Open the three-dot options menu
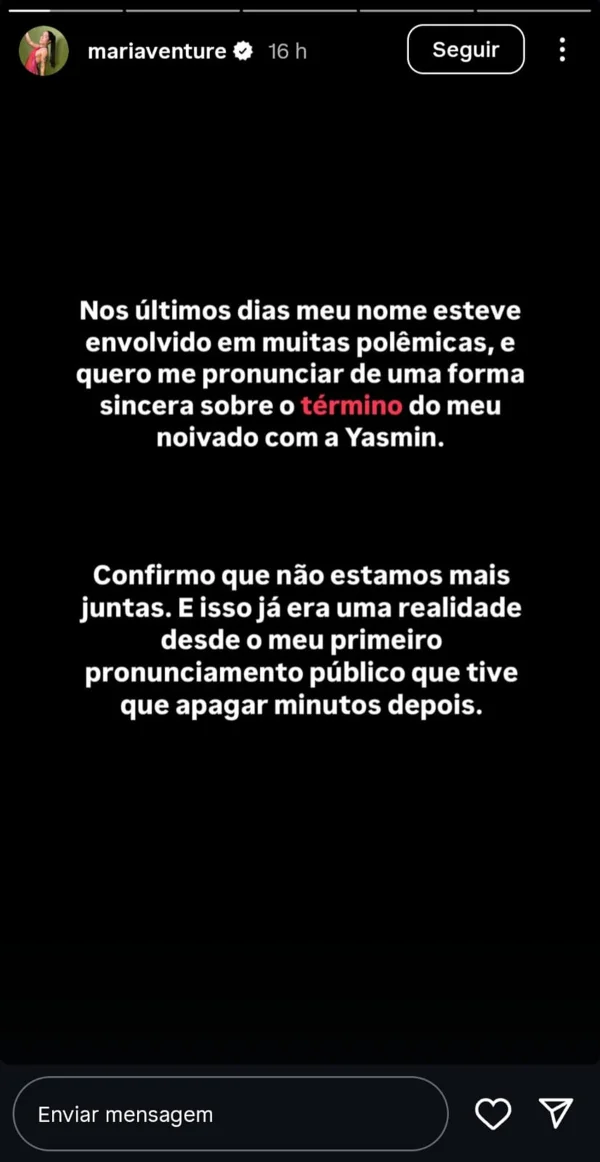Image resolution: width=600 pixels, height=1162 pixels. pos(562,50)
